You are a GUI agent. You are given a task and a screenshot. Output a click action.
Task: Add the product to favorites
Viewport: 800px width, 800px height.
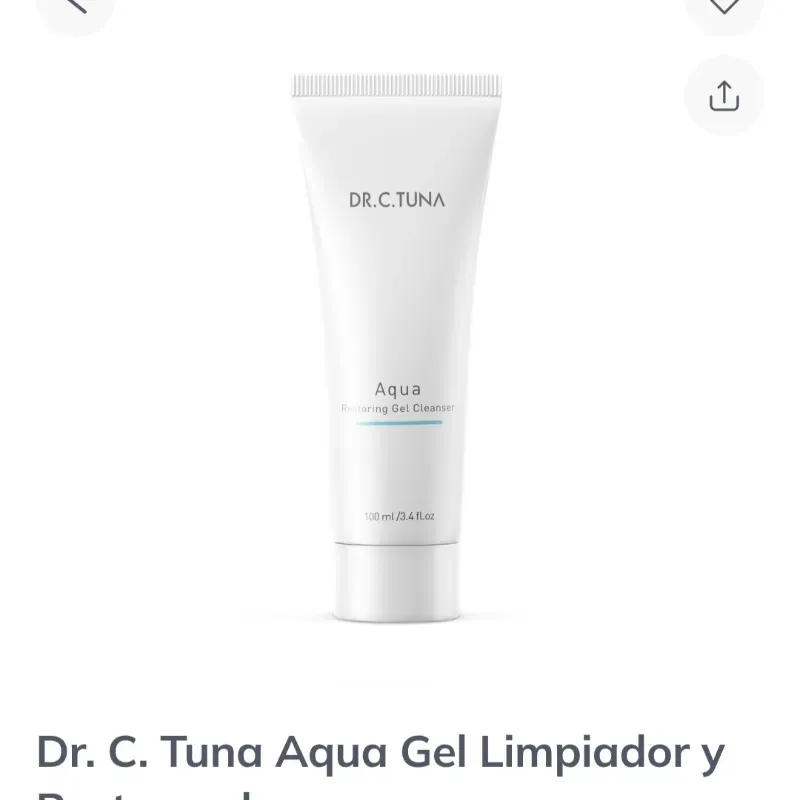(x=724, y=8)
